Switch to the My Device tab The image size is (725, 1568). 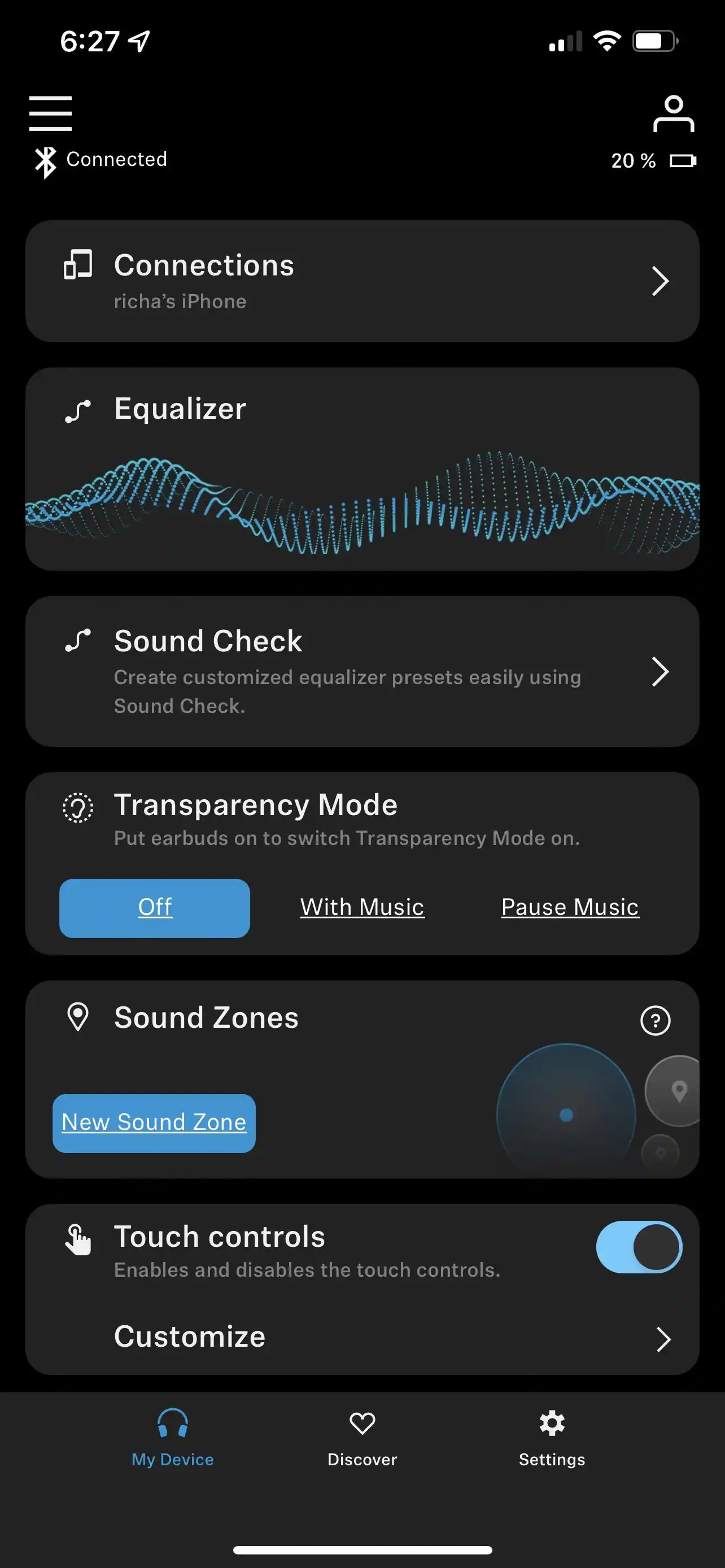click(x=173, y=1435)
